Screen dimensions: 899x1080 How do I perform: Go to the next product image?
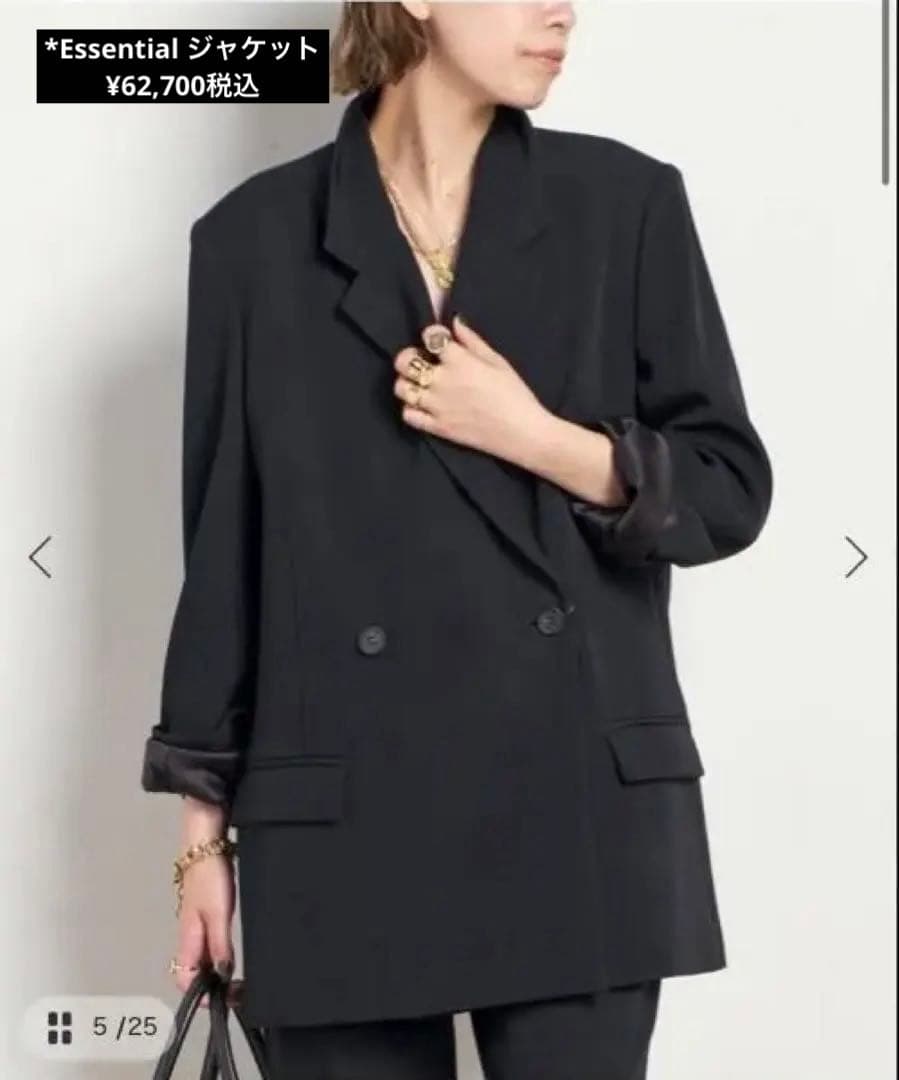point(856,557)
